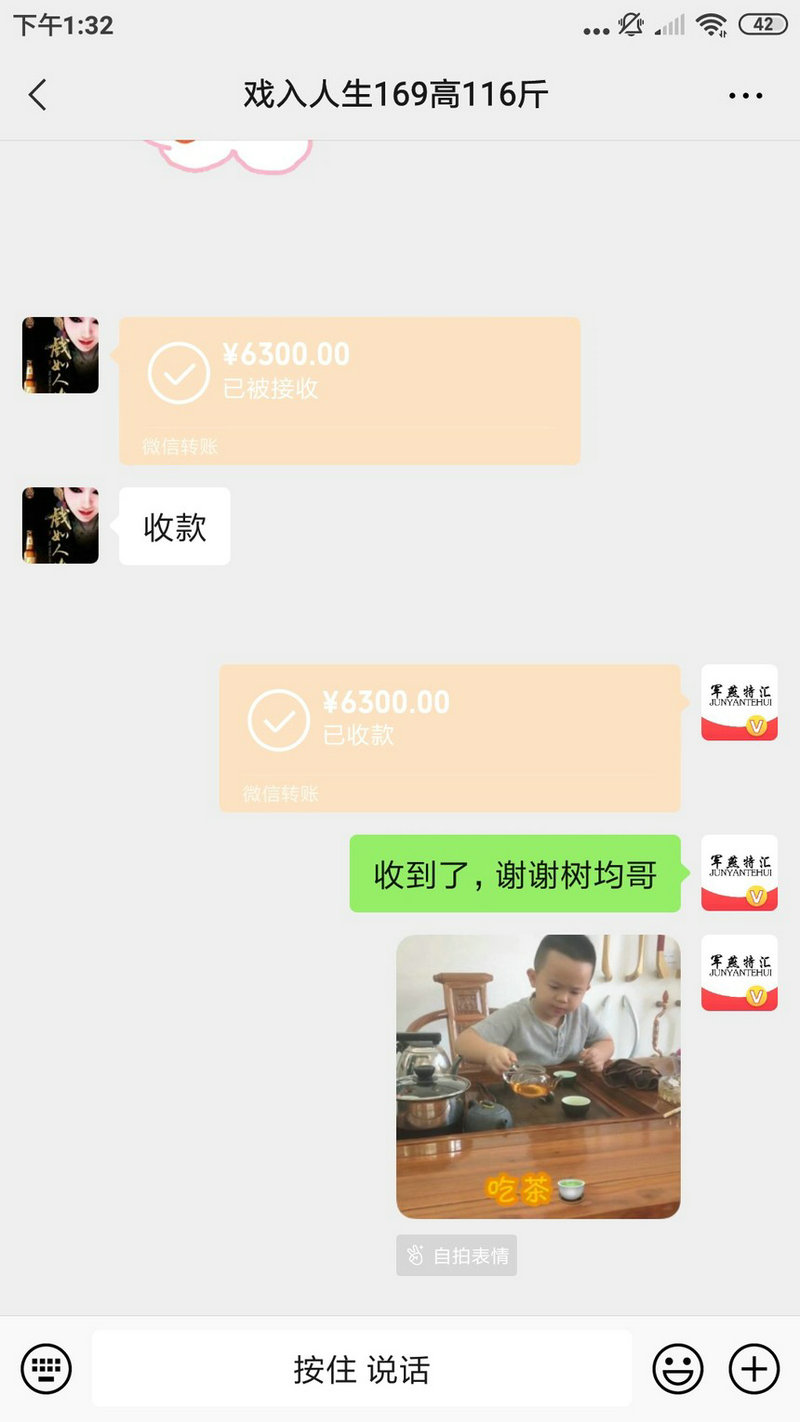Open the plus attachment menu

(x=754, y=1368)
